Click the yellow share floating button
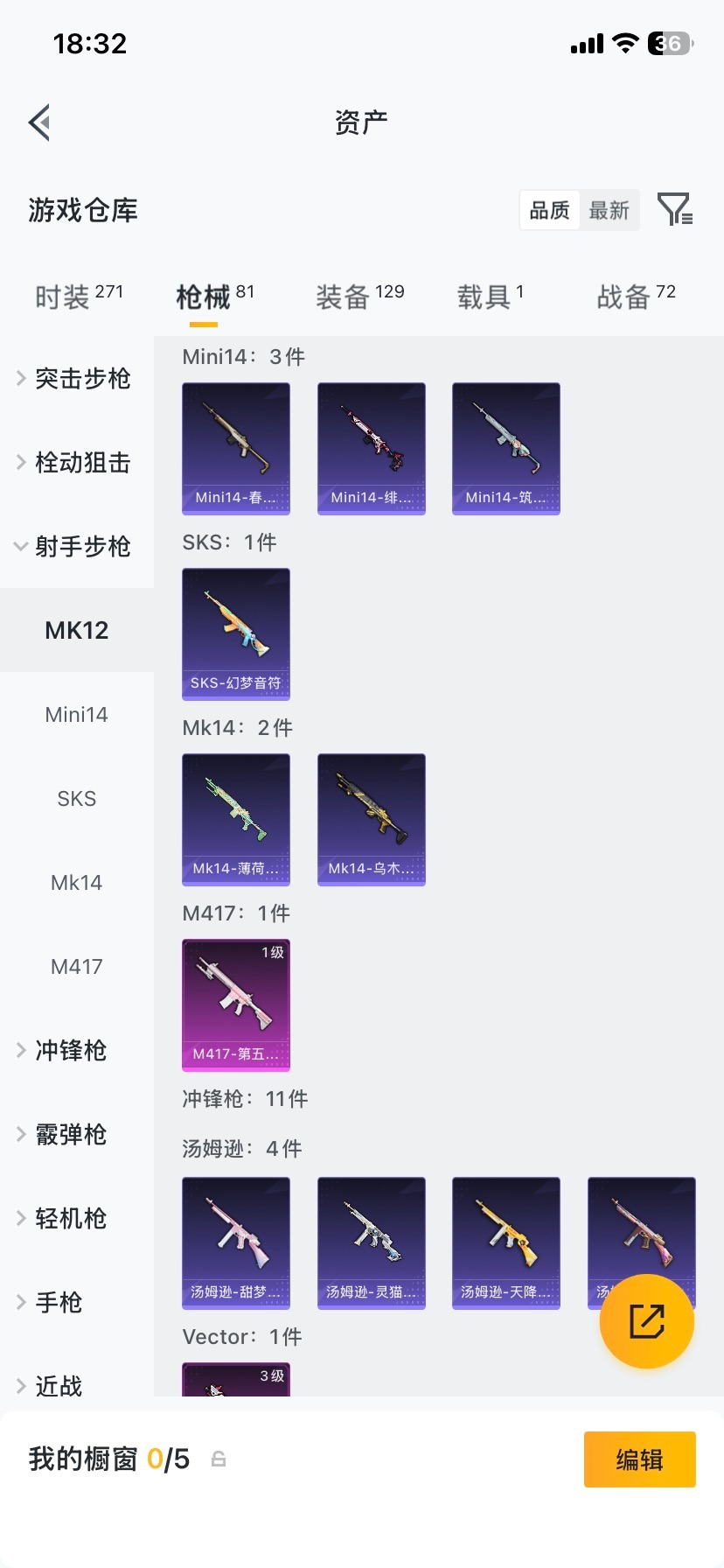 coord(646,1322)
